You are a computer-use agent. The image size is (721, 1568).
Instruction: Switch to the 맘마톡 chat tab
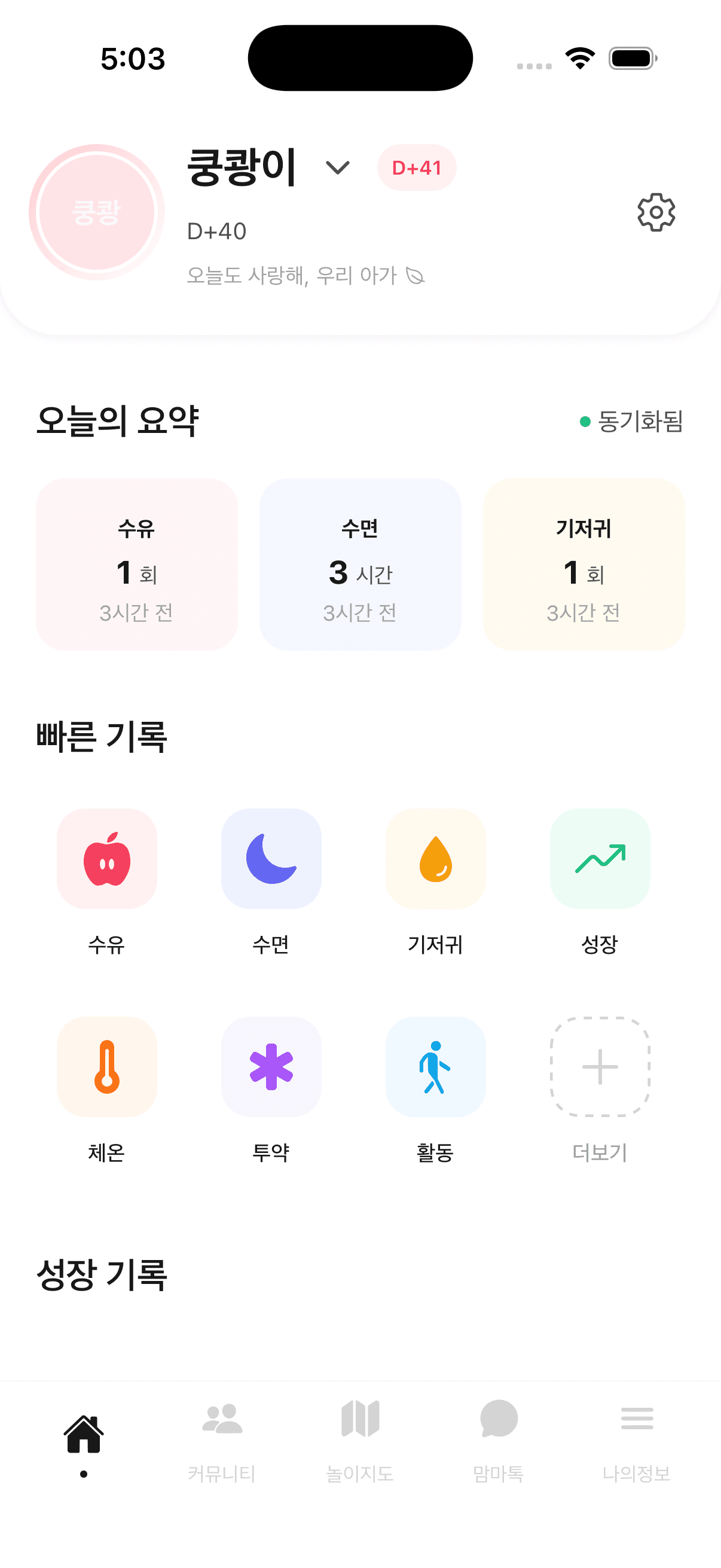(x=499, y=1436)
